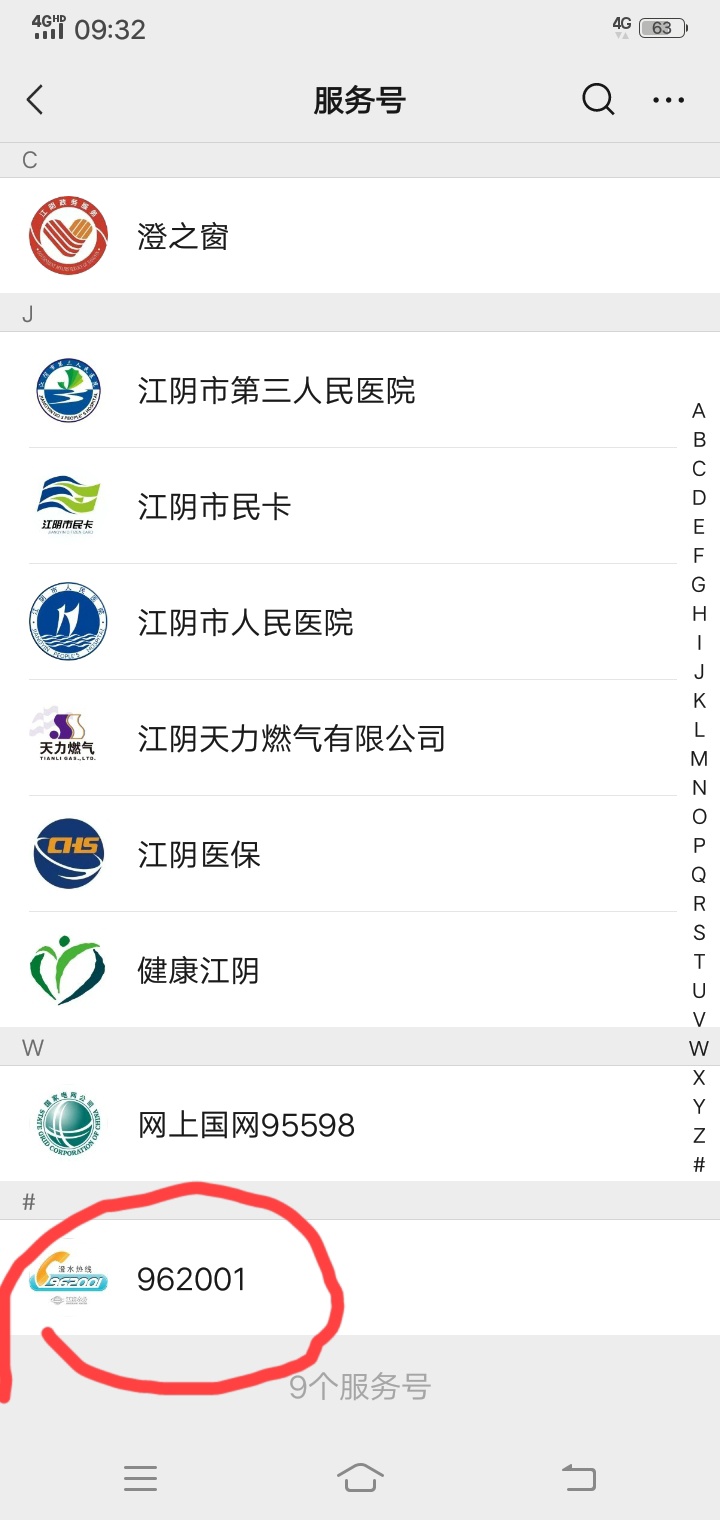Viewport: 720px width, 1520px height.
Task: Jump to letter J in the index
Action: point(699,671)
